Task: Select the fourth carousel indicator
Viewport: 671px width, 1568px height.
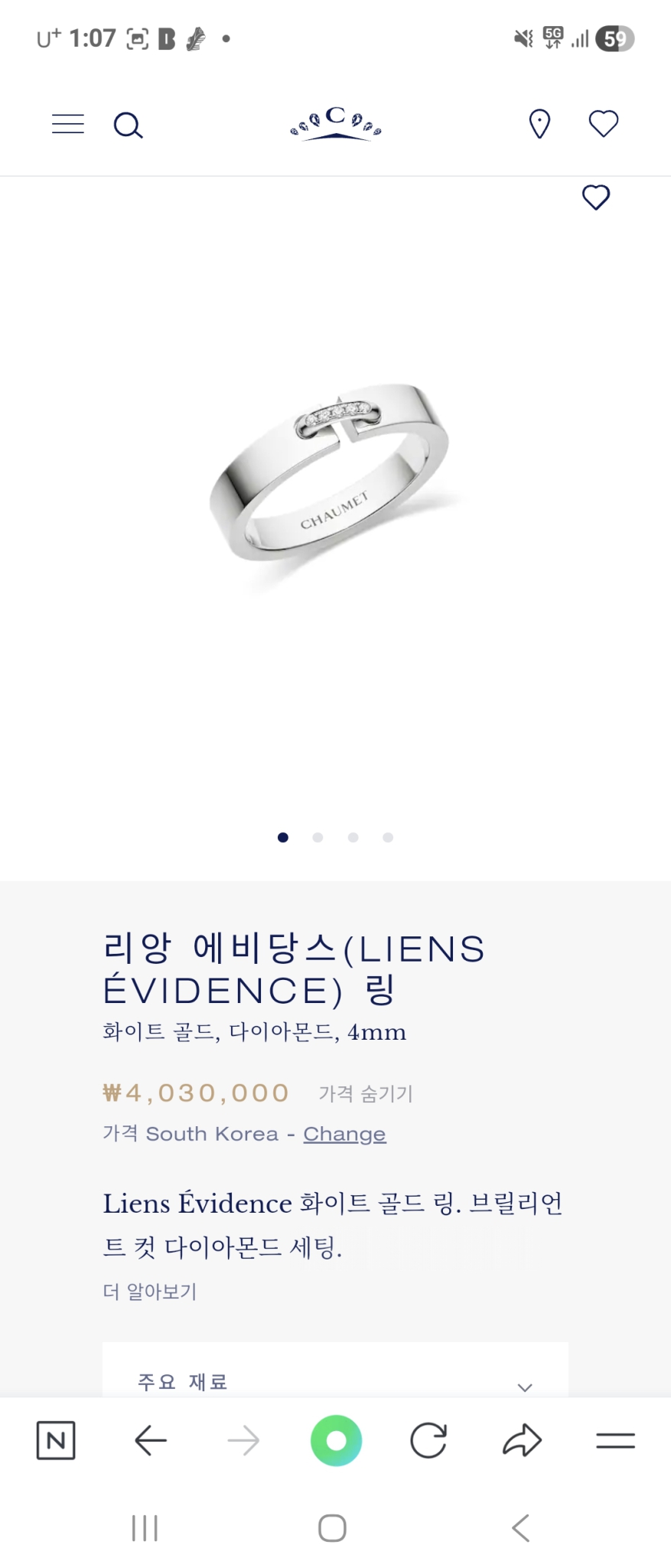Action: click(388, 837)
